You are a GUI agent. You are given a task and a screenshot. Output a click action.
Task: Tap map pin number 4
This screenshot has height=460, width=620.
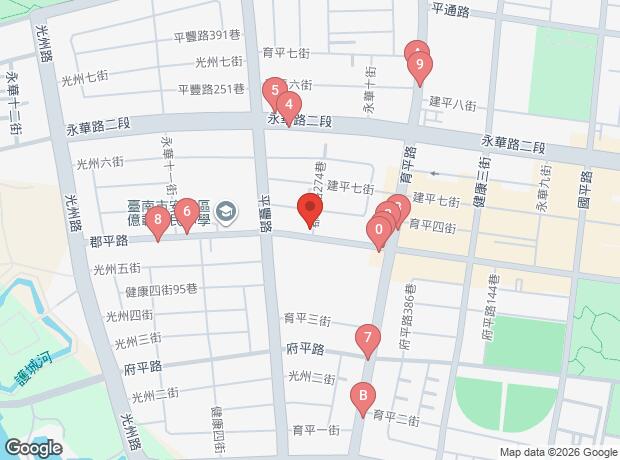[x=289, y=104]
